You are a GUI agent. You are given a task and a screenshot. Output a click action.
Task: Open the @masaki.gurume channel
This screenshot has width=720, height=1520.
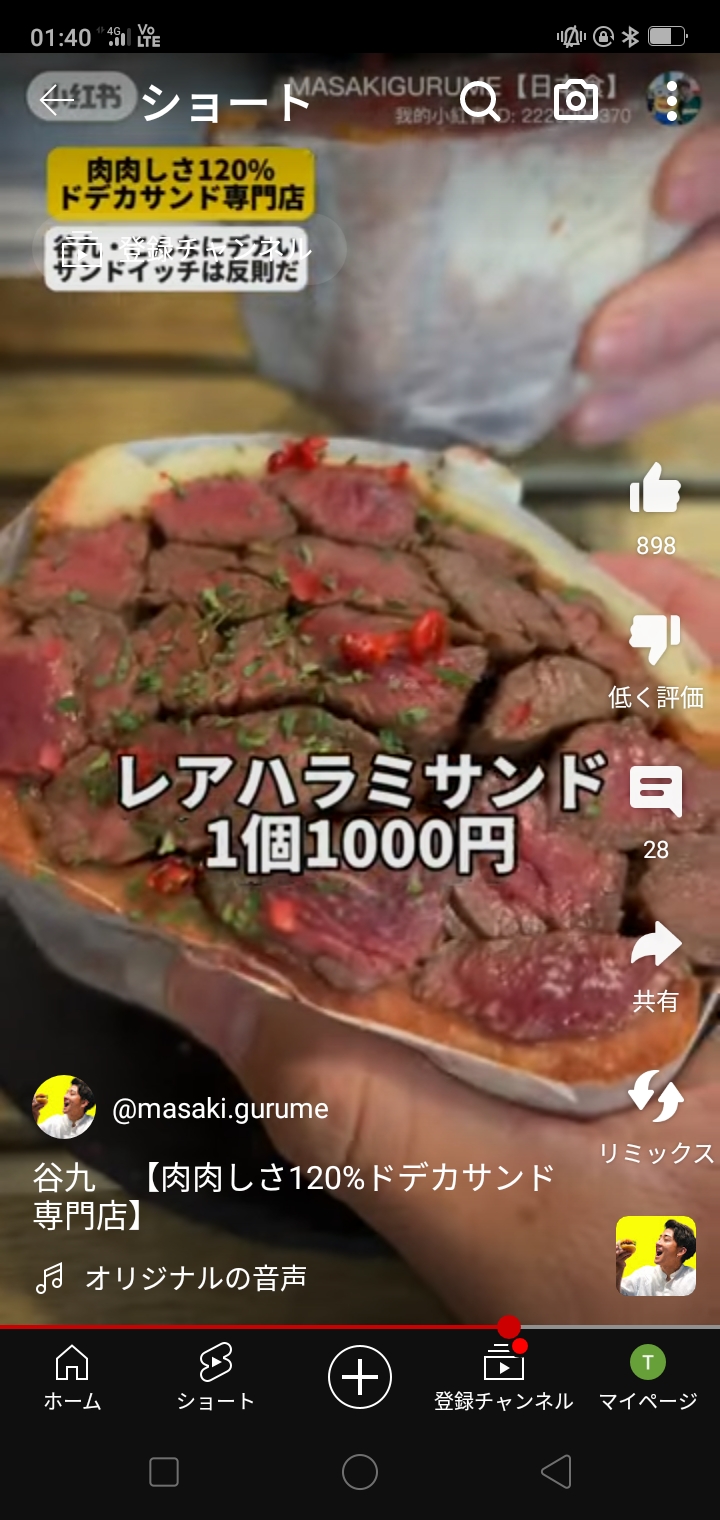(x=220, y=1109)
